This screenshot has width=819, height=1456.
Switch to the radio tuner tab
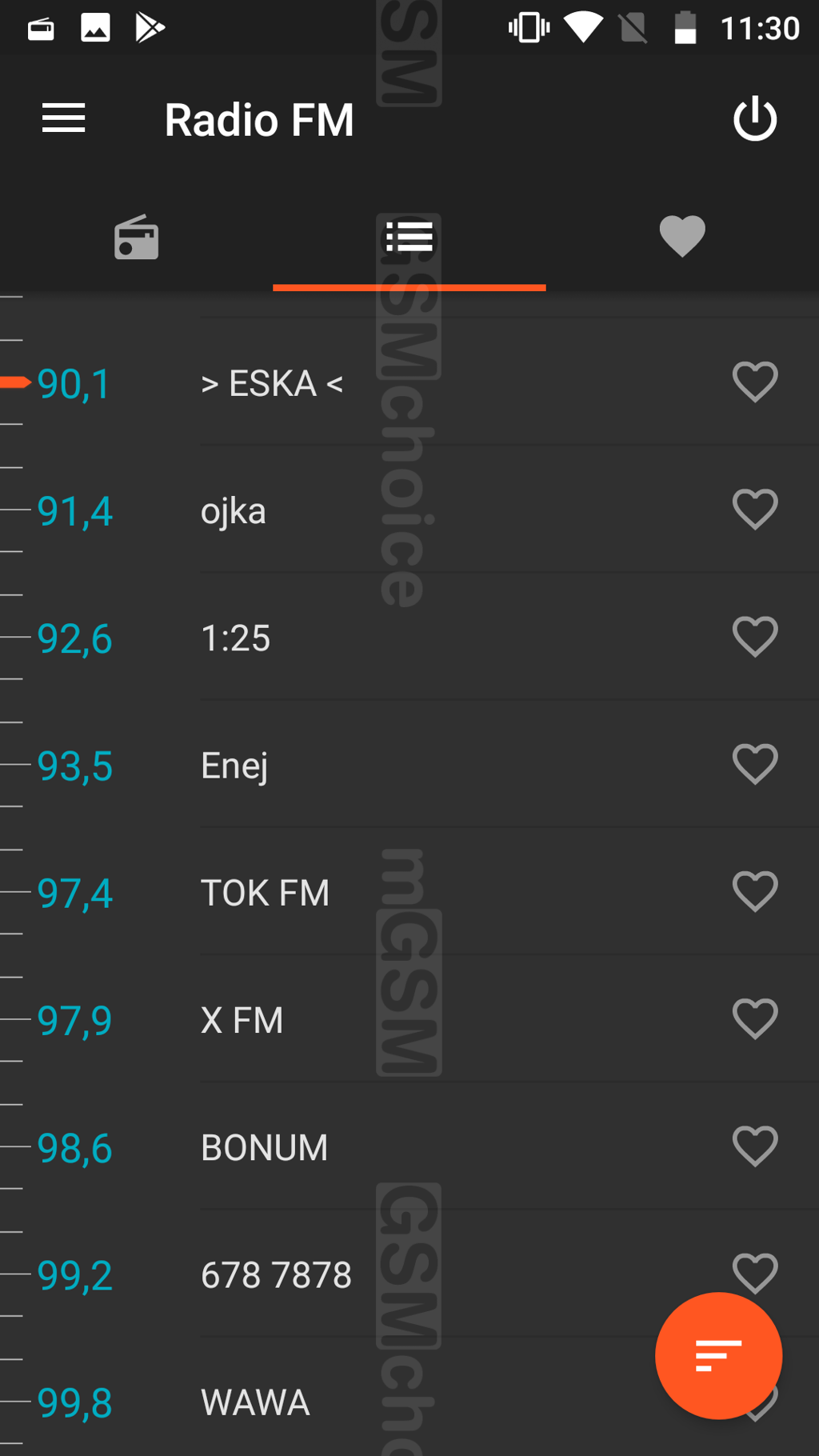(x=137, y=238)
